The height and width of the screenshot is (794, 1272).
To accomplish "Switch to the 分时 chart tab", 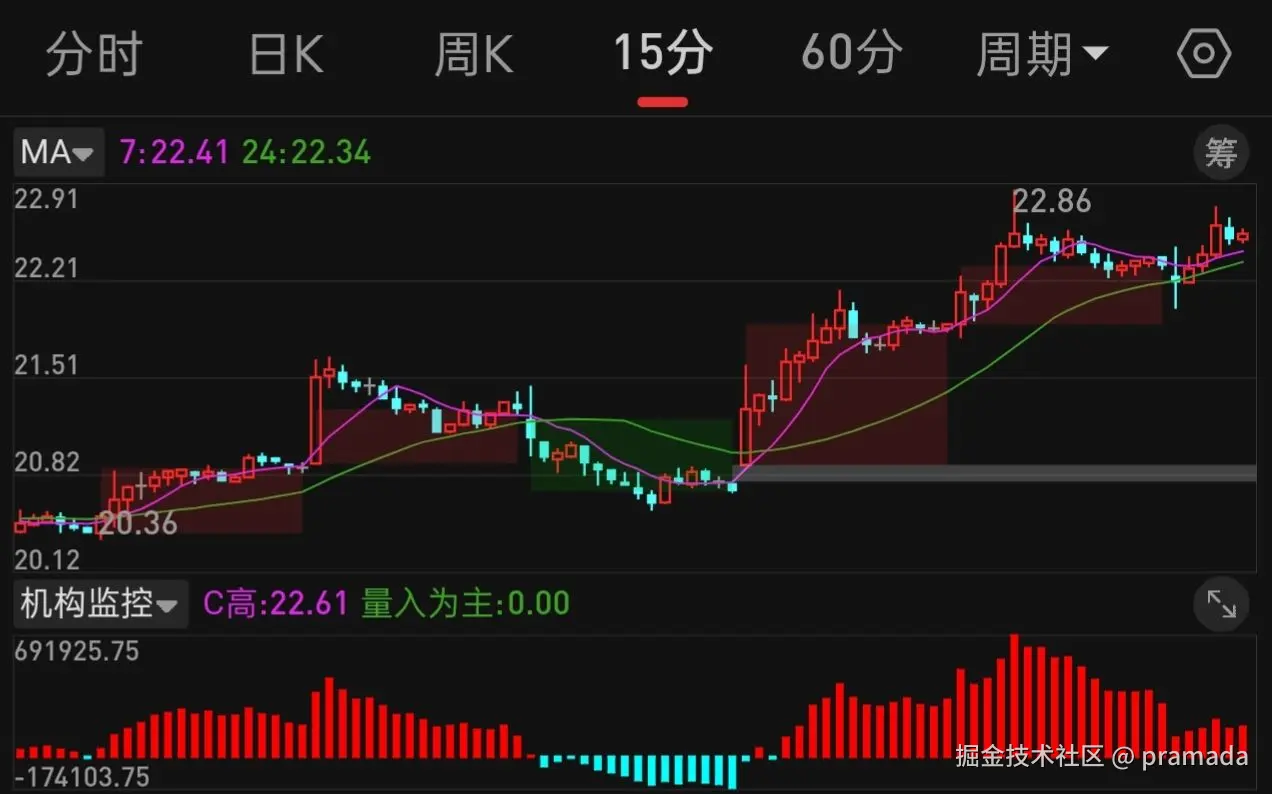I will [94, 54].
